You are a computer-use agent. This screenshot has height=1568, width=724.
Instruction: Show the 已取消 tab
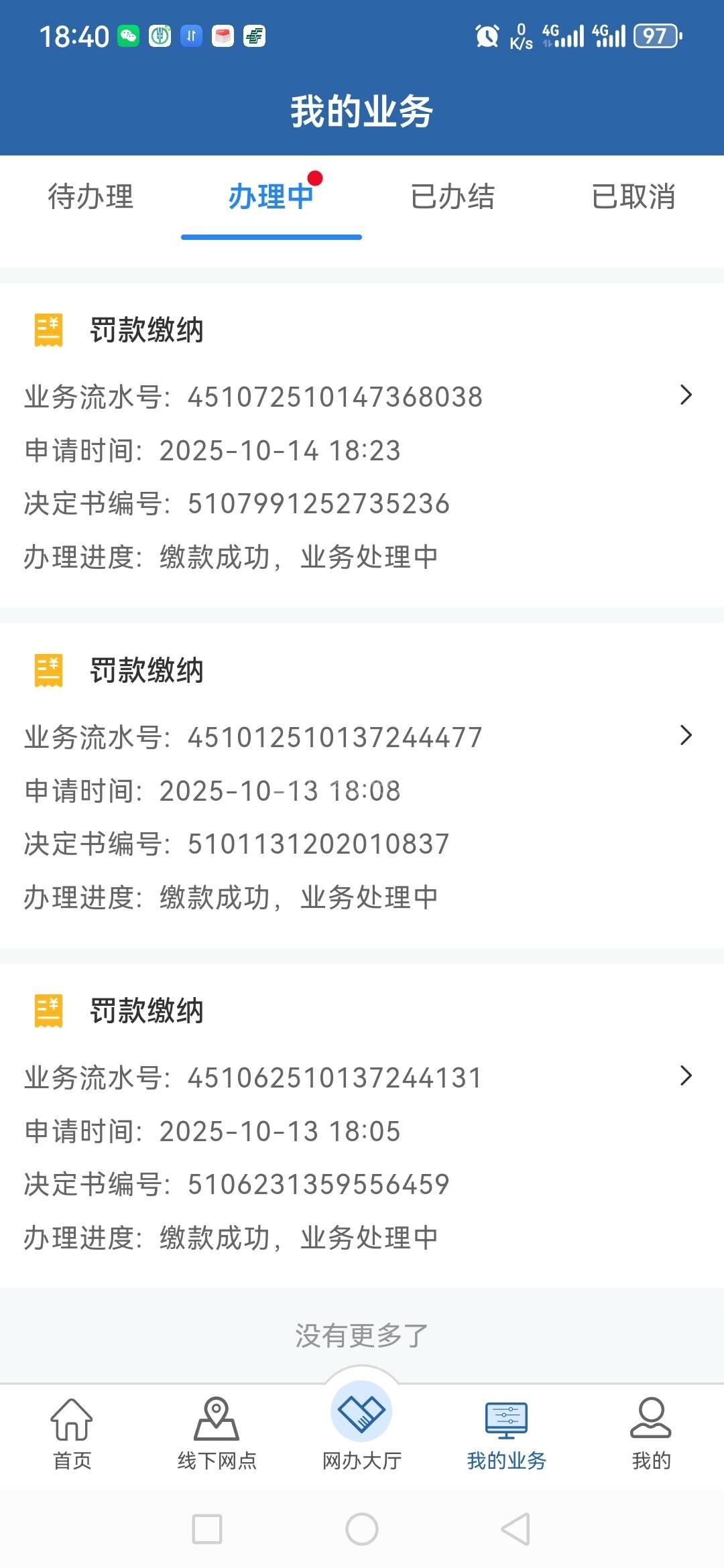pyautogui.click(x=633, y=197)
